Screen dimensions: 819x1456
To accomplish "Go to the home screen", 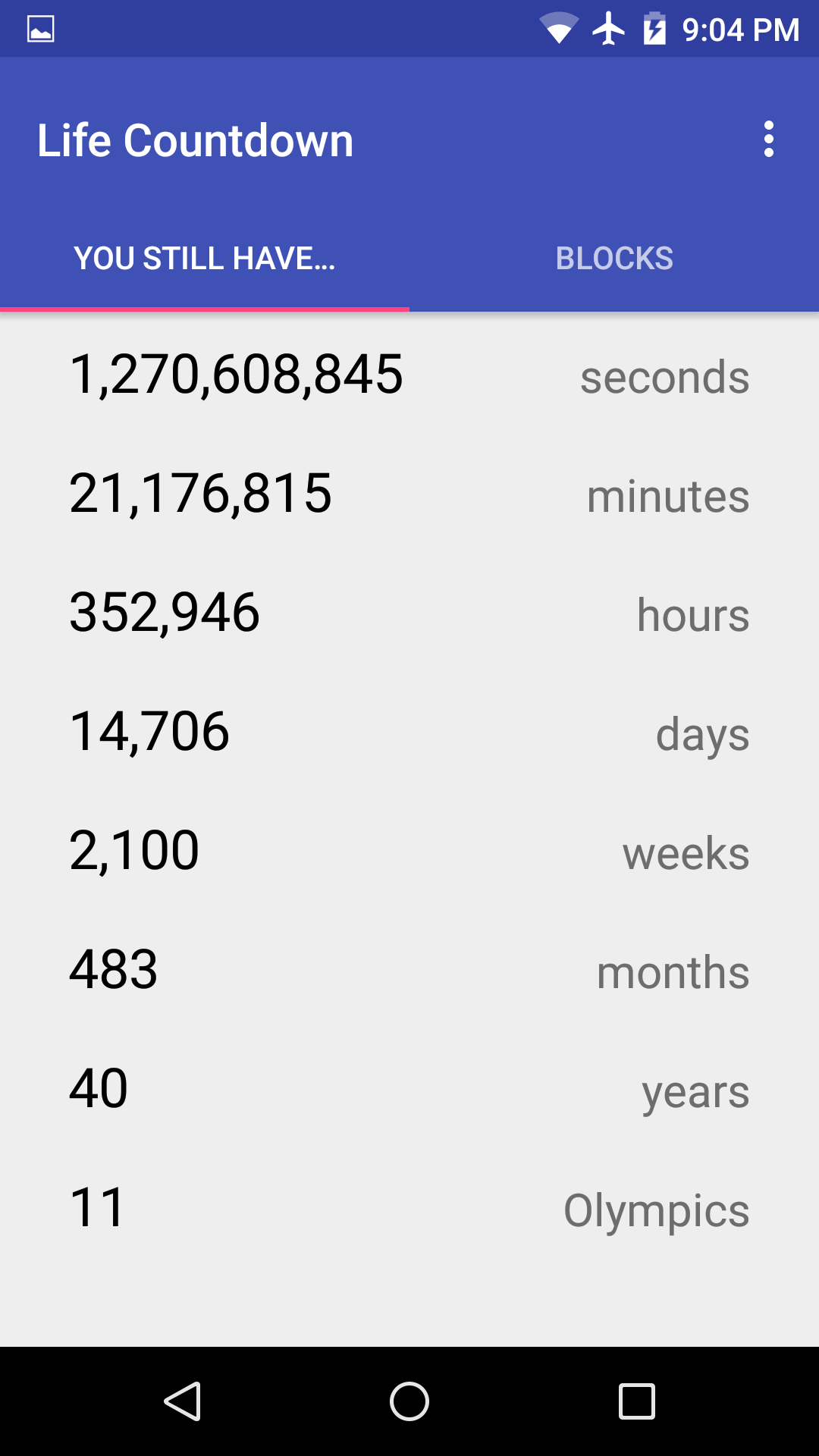I will click(x=409, y=1401).
